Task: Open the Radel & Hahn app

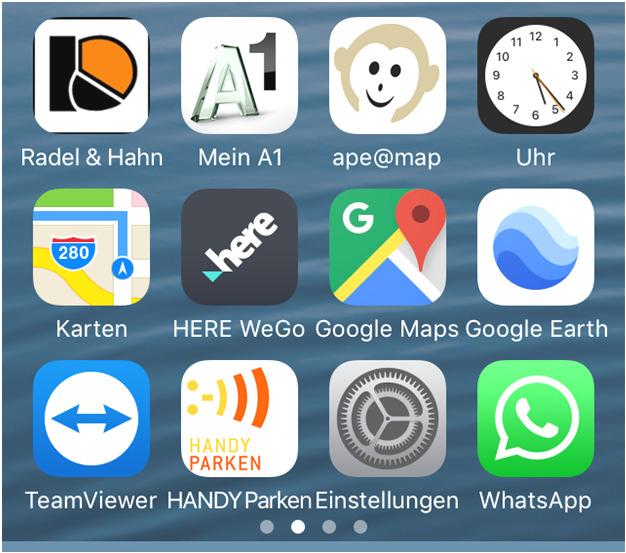Action: [91, 76]
